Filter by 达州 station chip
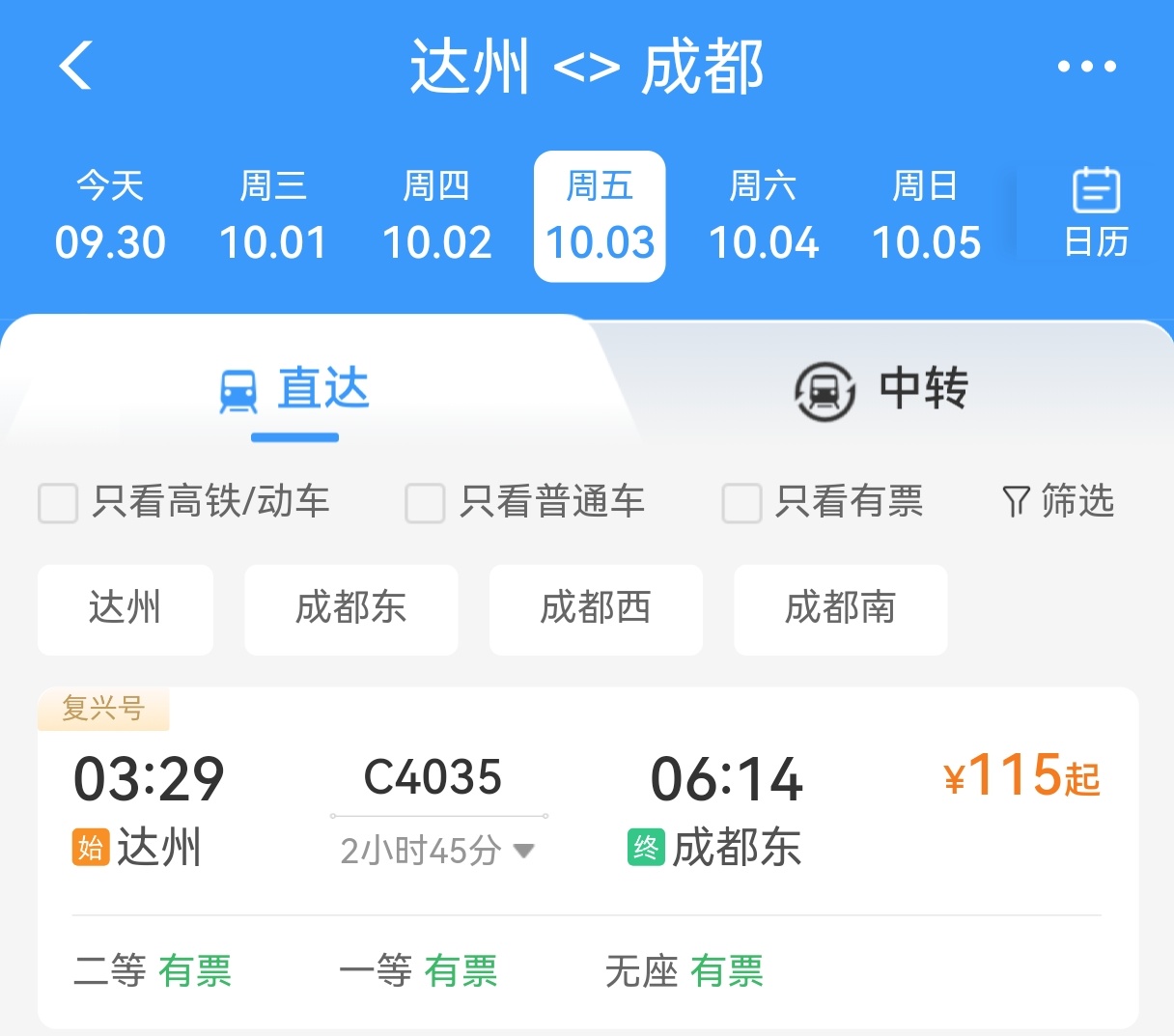The width and height of the screenshot is (1174, 1036). pos(125,609)
